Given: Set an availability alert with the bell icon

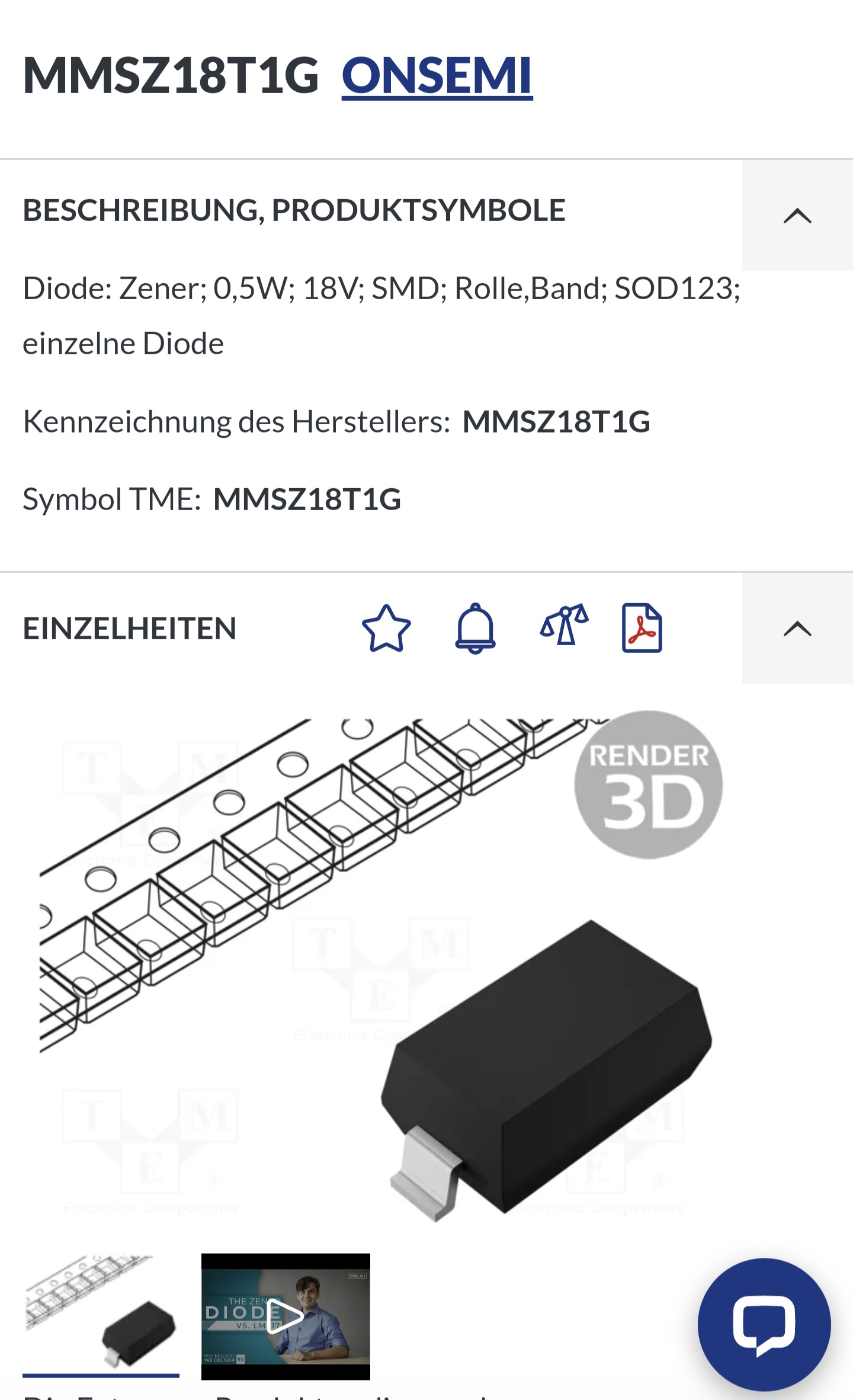Looking at the screenshot, I should [x=476, y=628].
